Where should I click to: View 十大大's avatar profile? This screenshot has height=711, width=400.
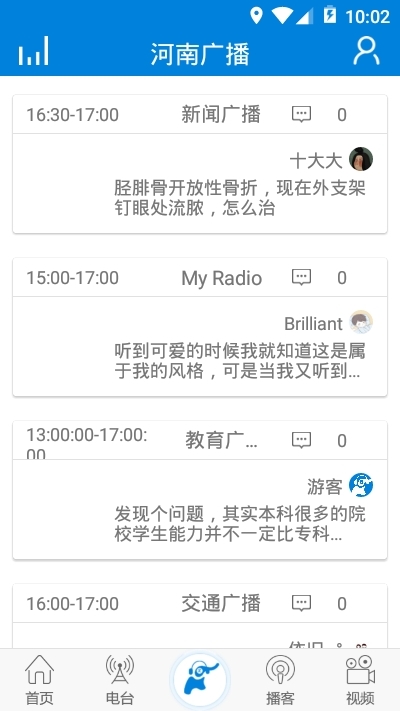pos(361,159)
